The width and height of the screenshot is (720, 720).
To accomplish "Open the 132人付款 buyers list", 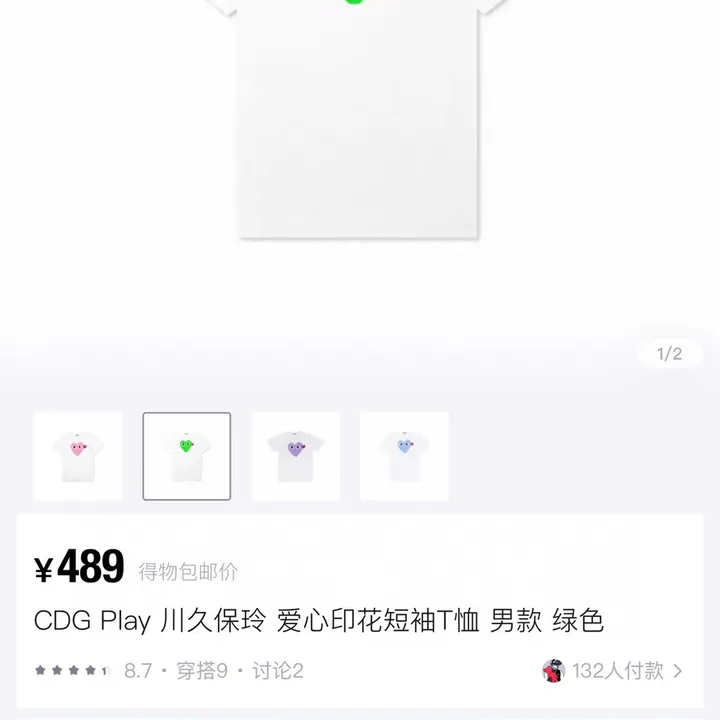I will (x=613, y=670).
